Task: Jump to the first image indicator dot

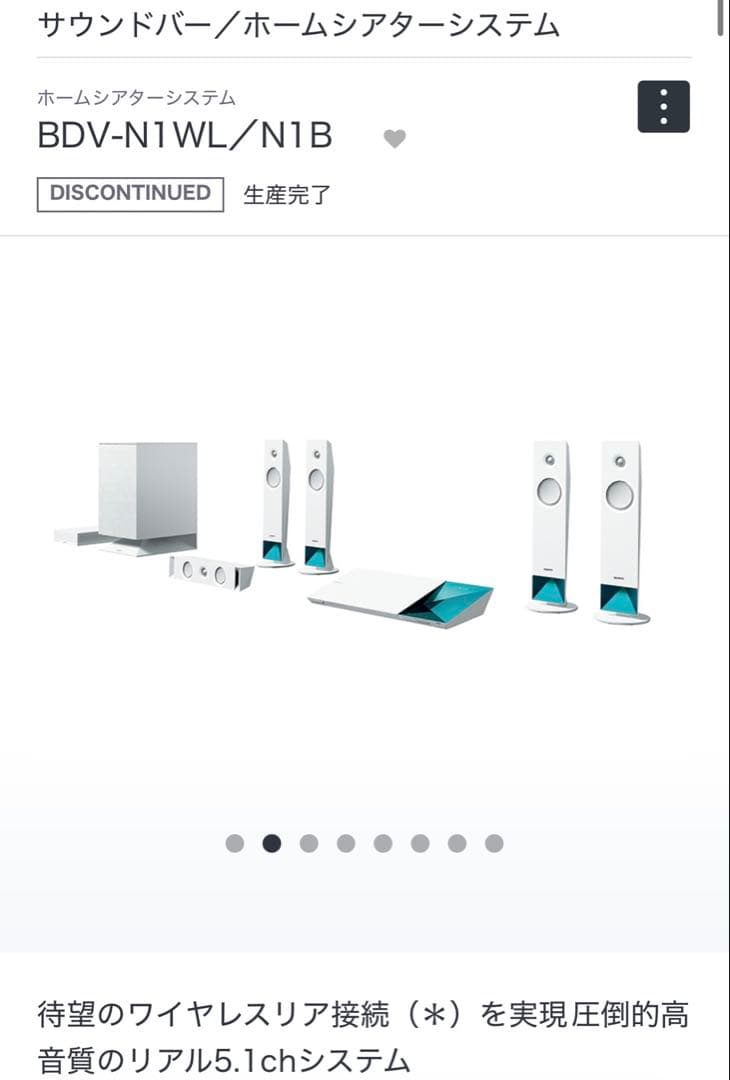Action: click(235, 844)
